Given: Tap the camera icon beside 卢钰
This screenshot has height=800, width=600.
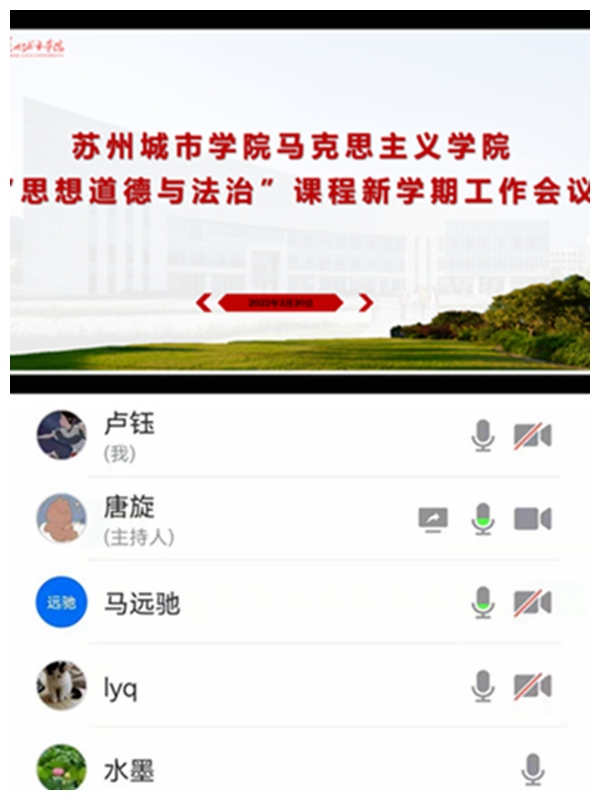Looking at the screenshot, I should pos(533,436).
